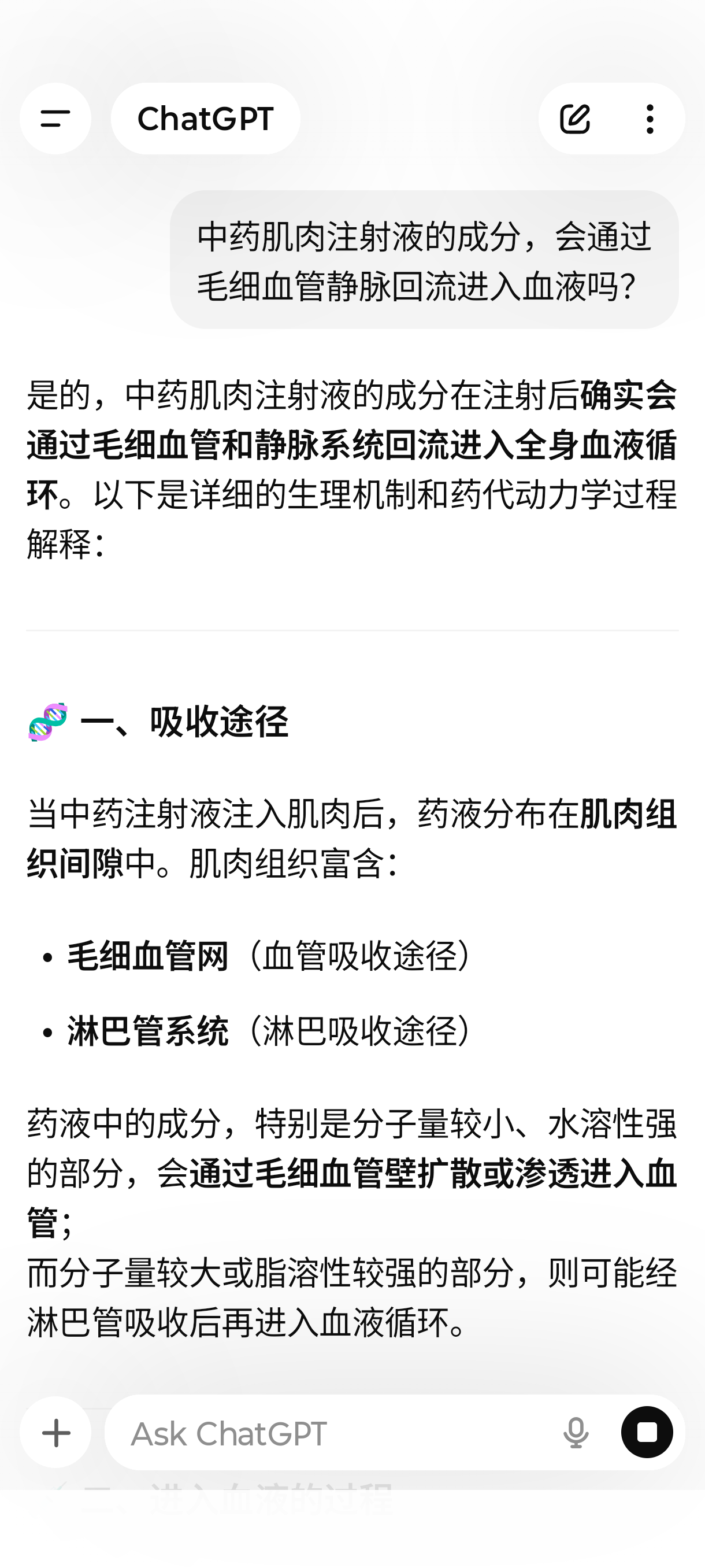Stop the response generation

click(647, 1432)
